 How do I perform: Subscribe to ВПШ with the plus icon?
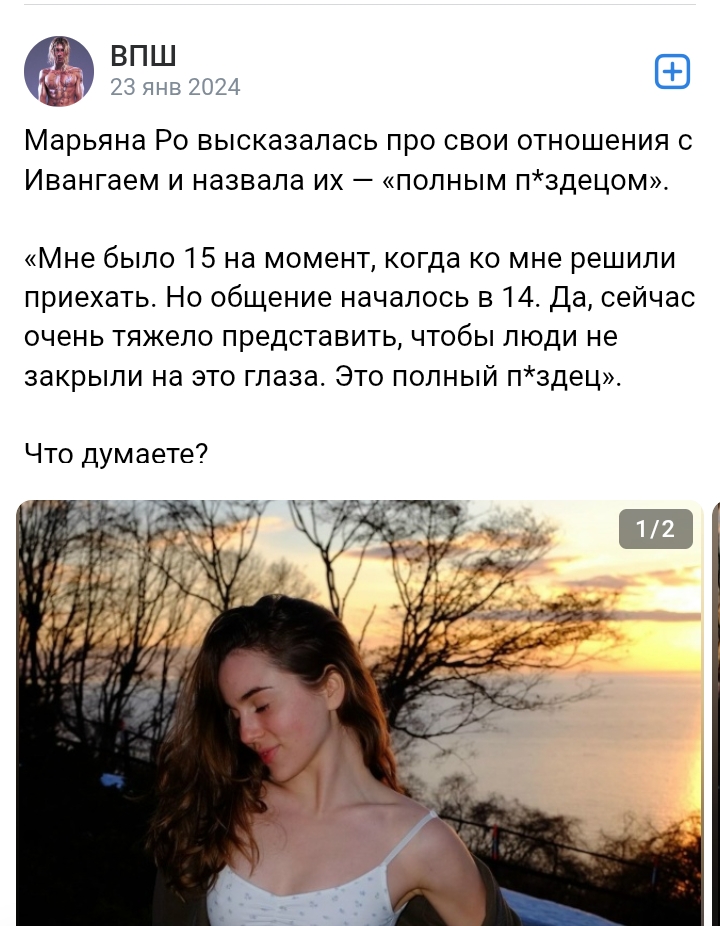(x=672, y=72)
